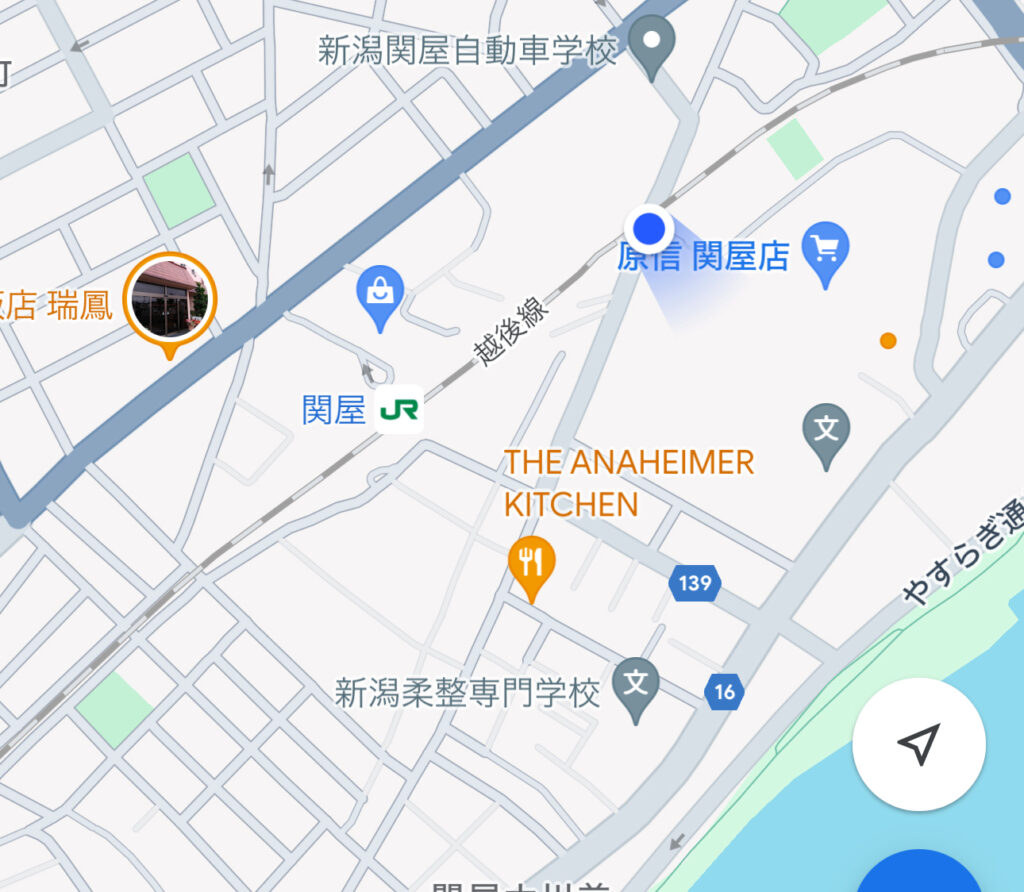Select the 新潟関屋自動車学校 map pin
Image resolution: width=1024 pixels, height=892 pixels.
click(653, 46)
